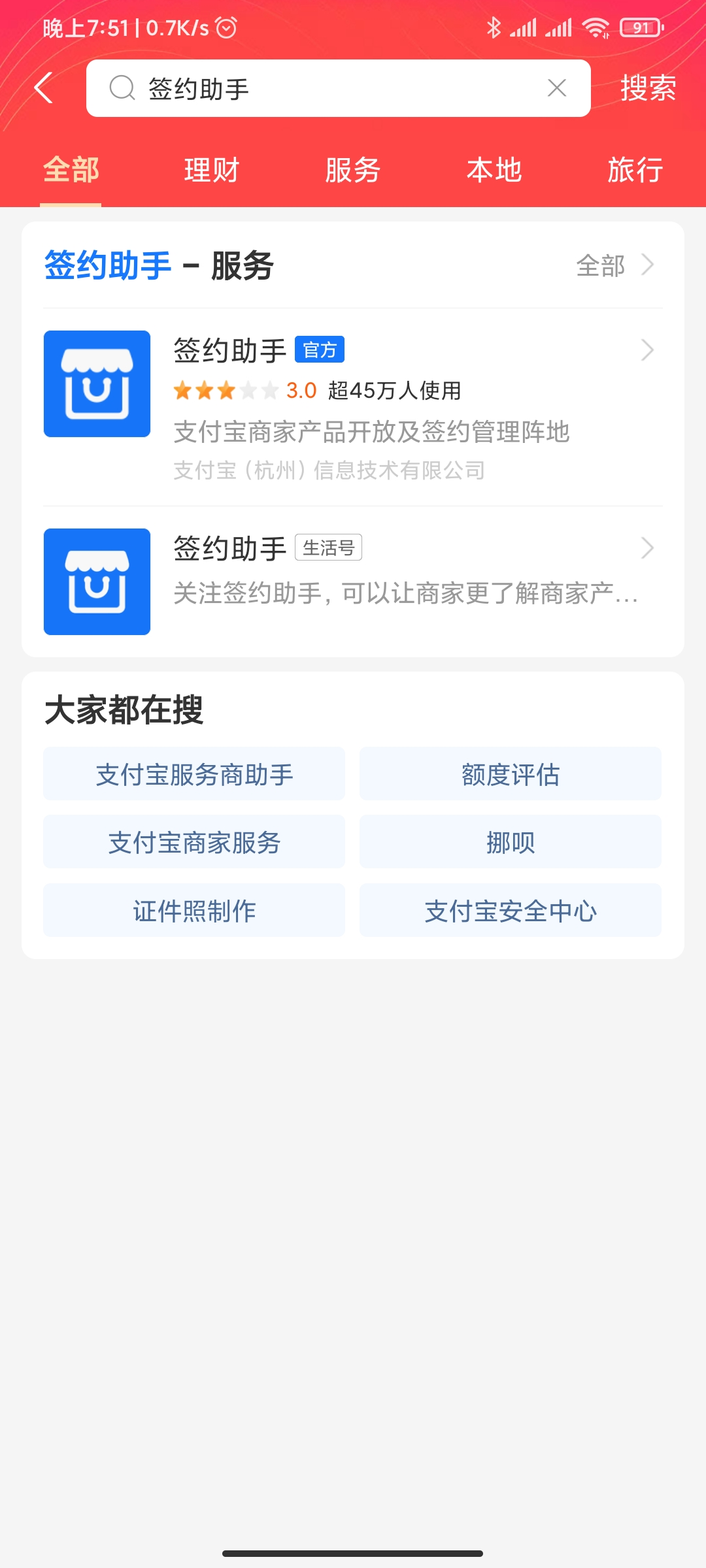This screenshot has width=706, height=1568.
Task: Search for 支付宝商家服务
Action: coord(194,842)
